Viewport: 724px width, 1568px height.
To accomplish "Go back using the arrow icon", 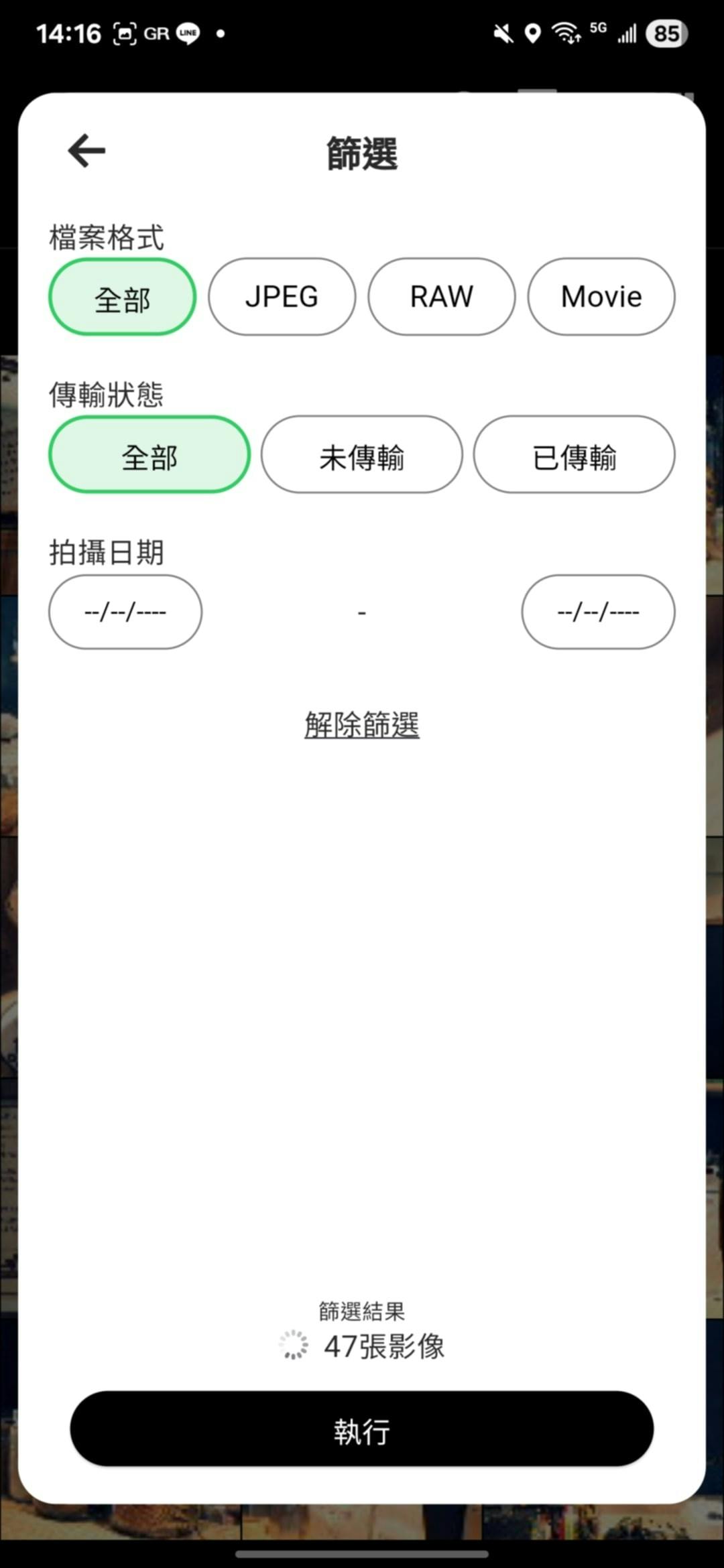I will tap(86, 150).
